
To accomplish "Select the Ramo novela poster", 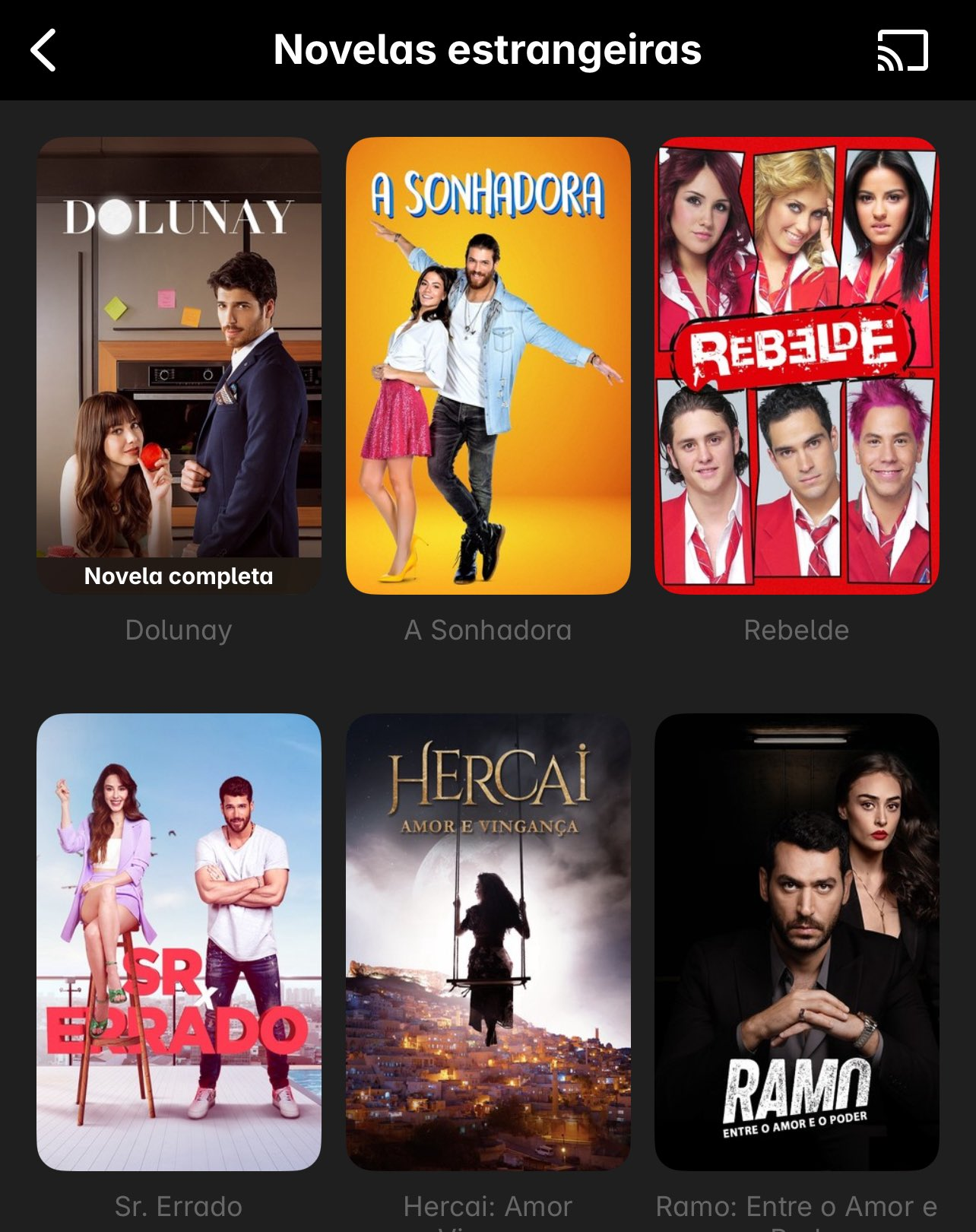I will click(x=797, y=941).
